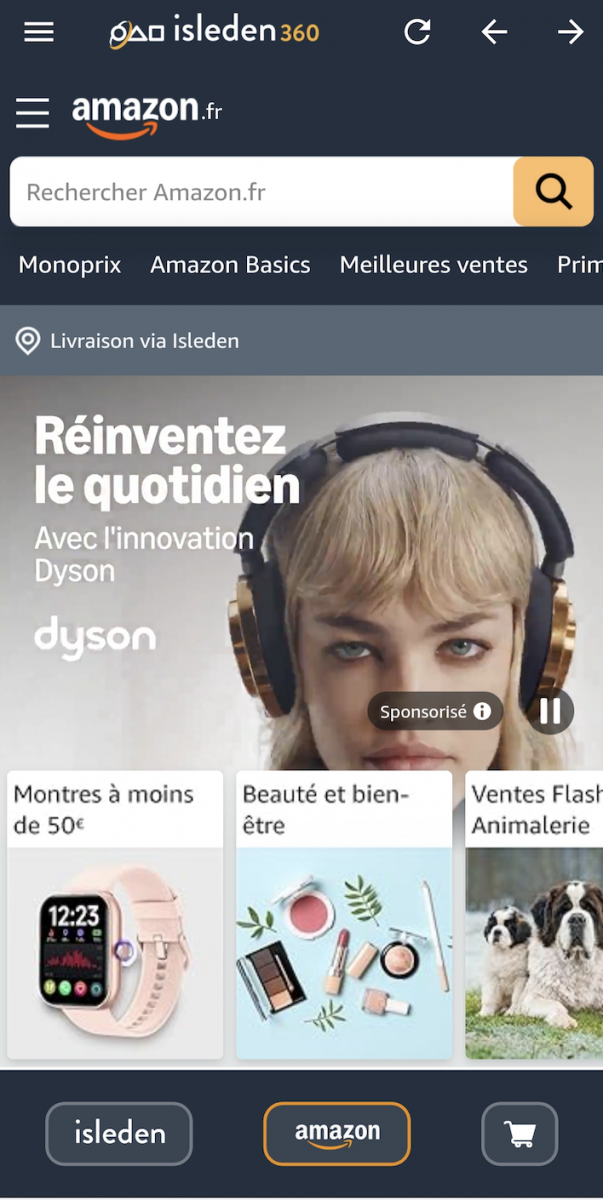Show Sponsorisé ad info
Viewport: 603px width, 1200px height.
436,712
